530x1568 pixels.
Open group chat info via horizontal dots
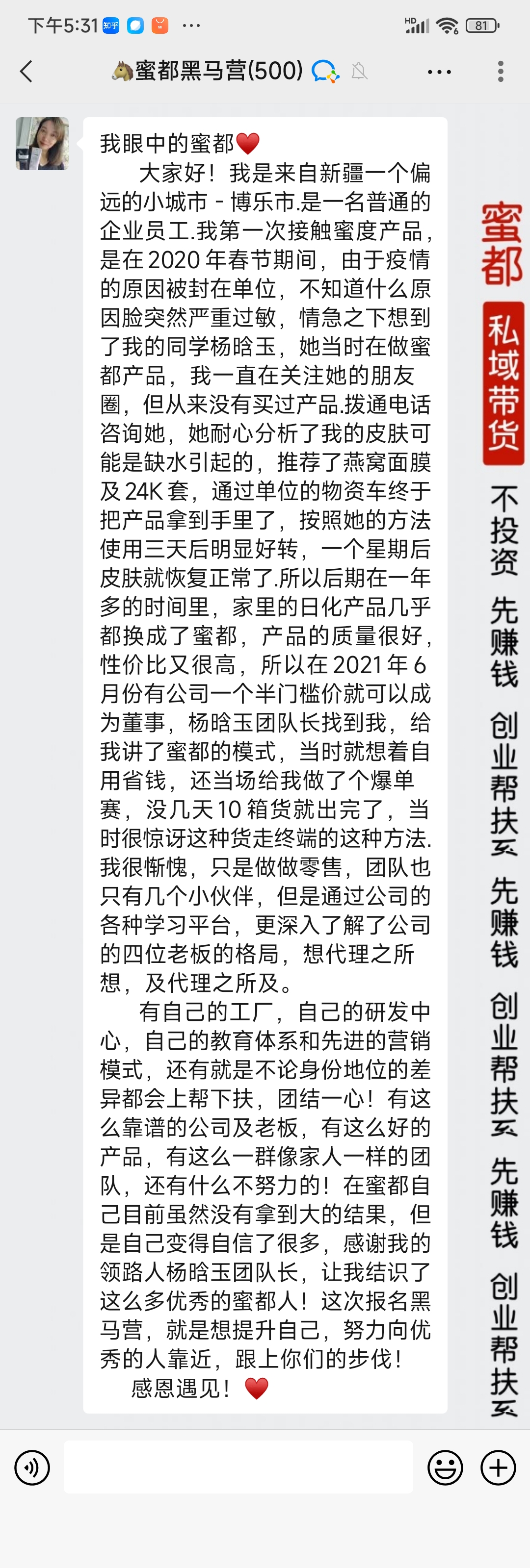[439, 72]
